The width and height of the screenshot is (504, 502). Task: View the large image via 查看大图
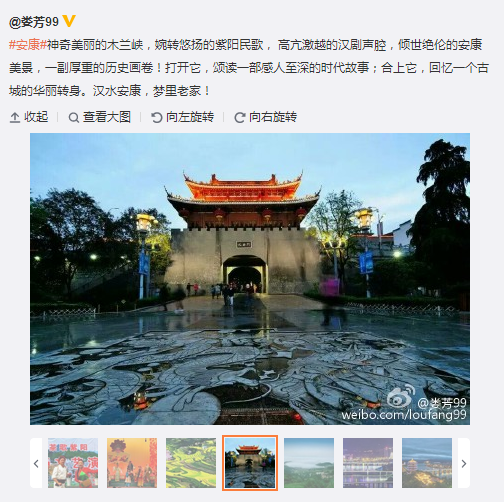point(99,117)
